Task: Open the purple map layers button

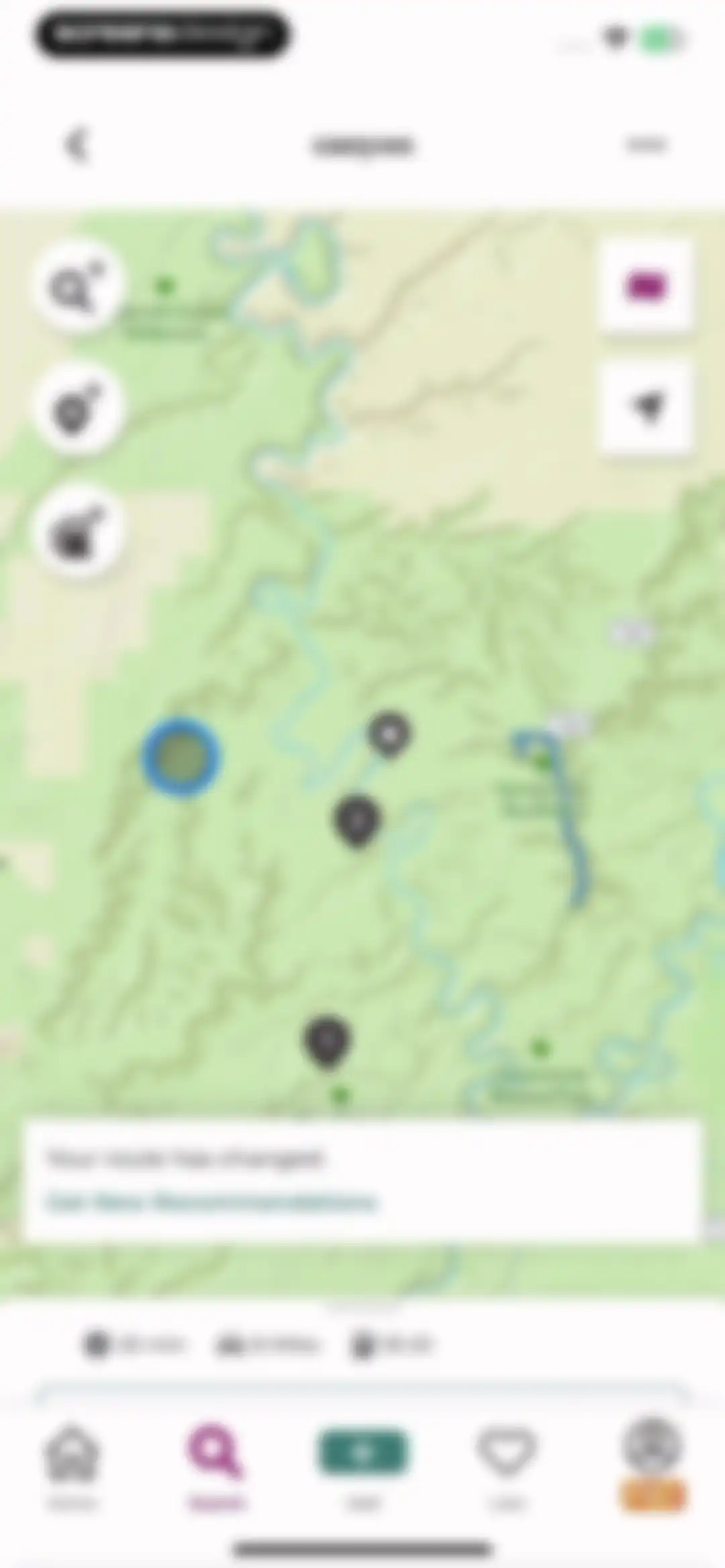Action: pos(646,287)
